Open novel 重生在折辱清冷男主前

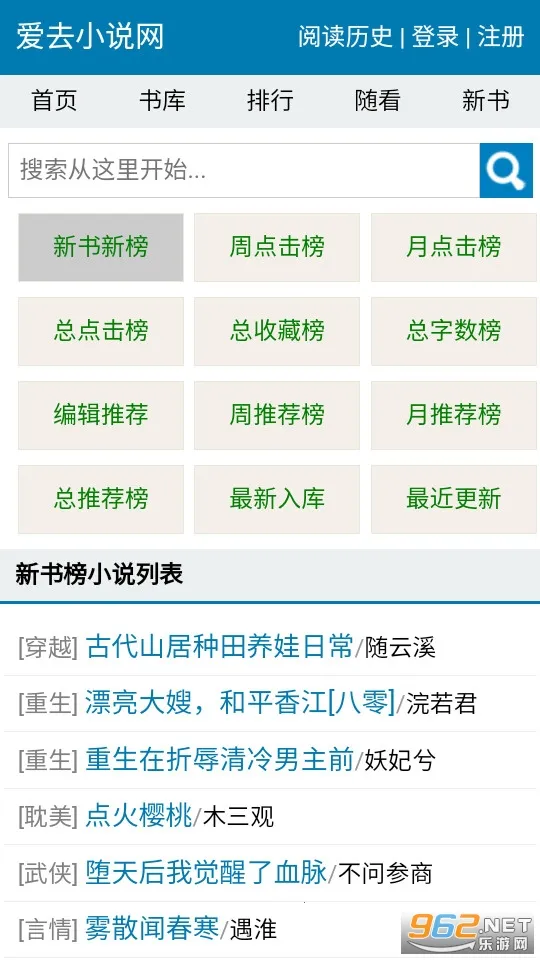pos(219,760)
